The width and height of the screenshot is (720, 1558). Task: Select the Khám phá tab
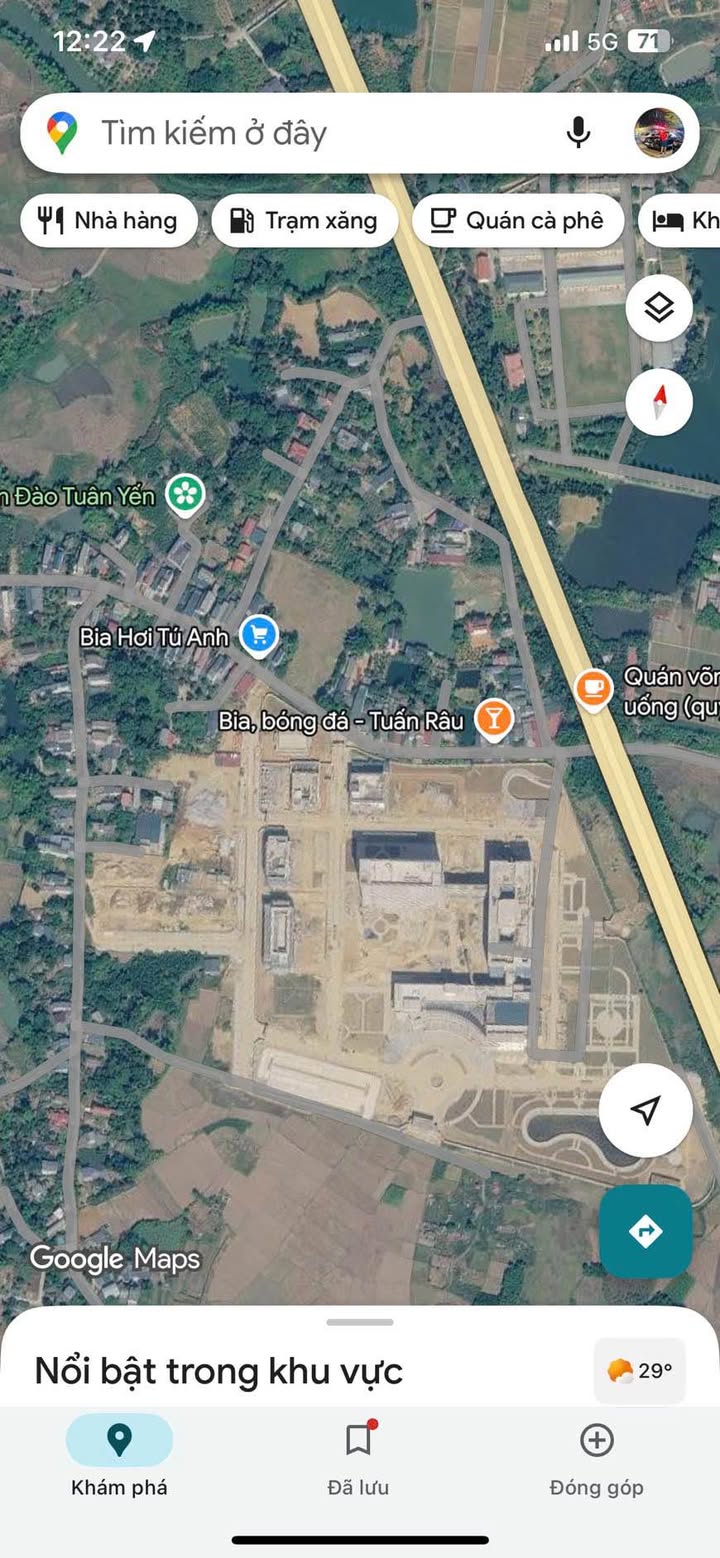119,1458
